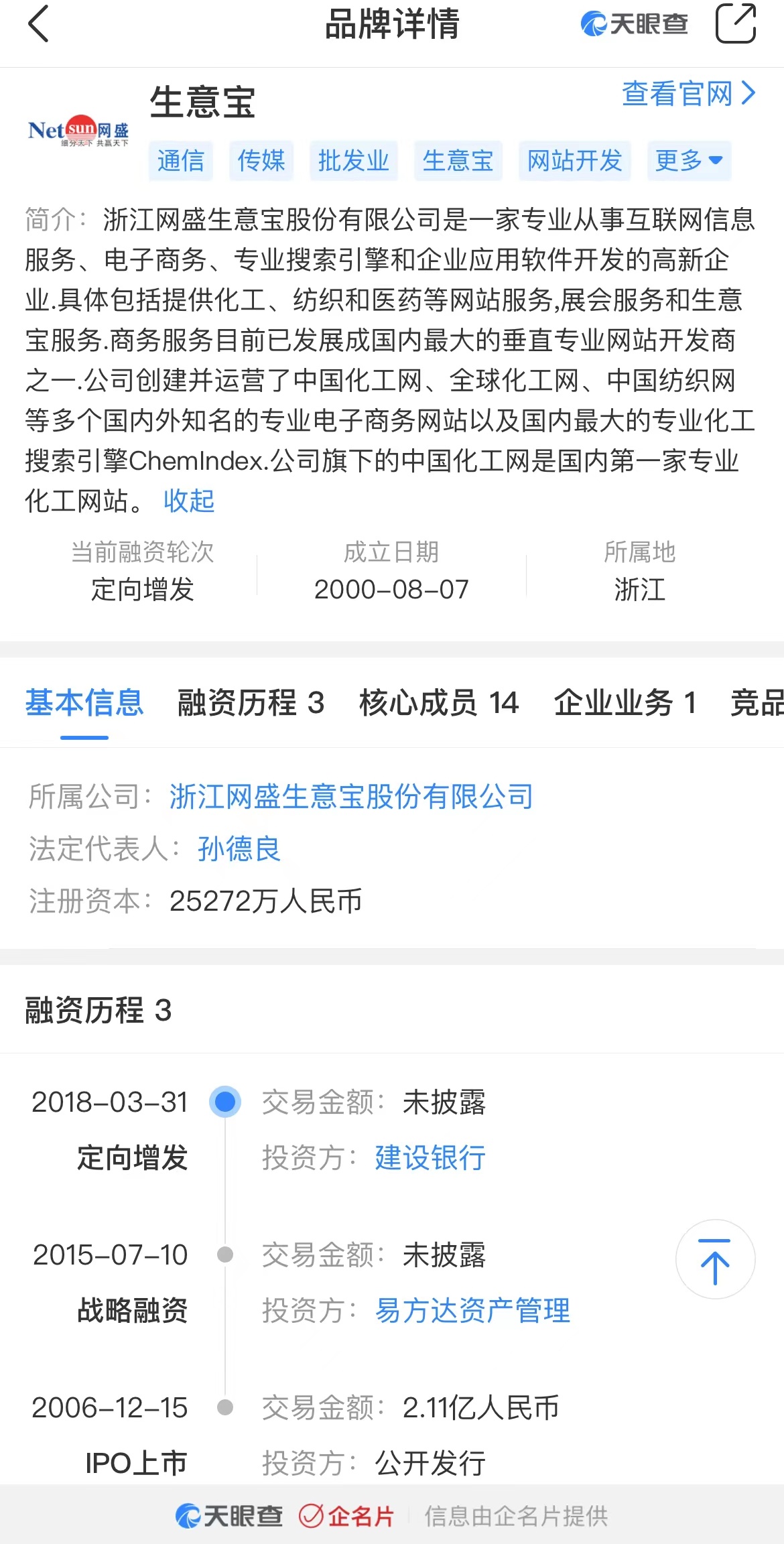This screenshot has width=784, height=1544.
Task: Open the 查看官网 official website link
Action: tap(688, 94)
